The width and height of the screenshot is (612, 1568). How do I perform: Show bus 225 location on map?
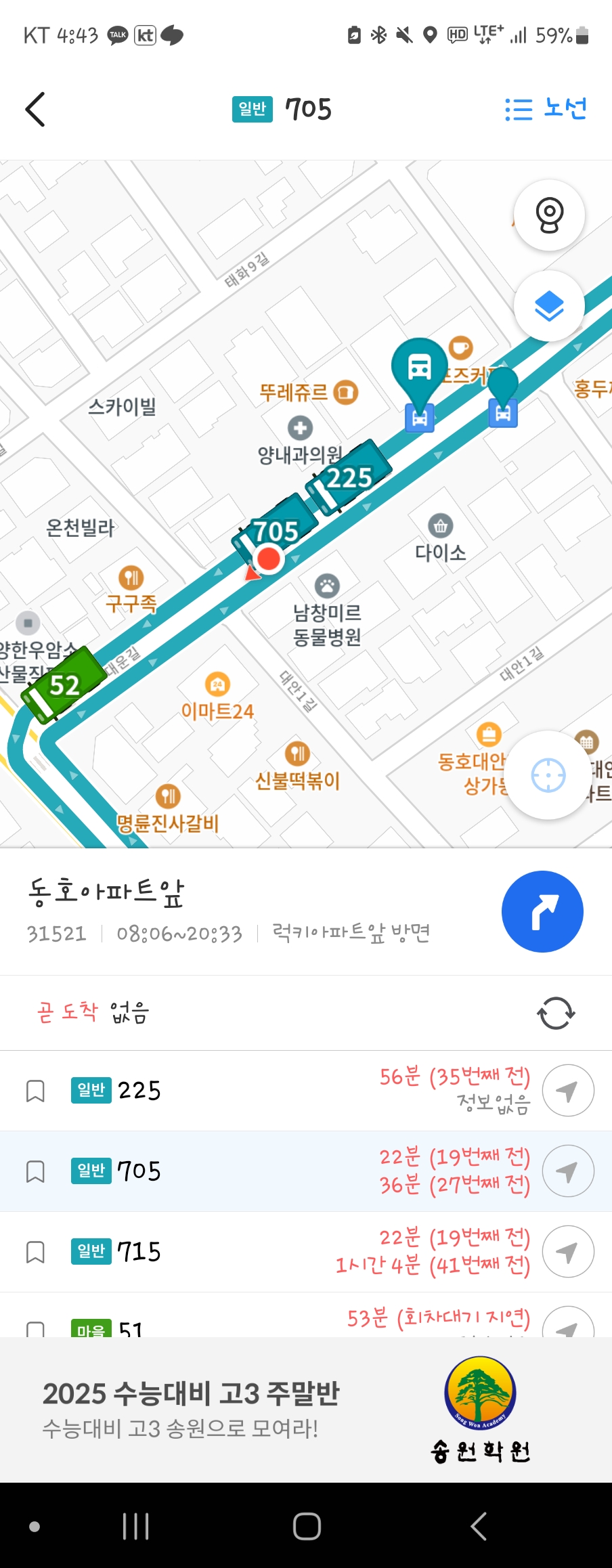[x=568, y=1091]
